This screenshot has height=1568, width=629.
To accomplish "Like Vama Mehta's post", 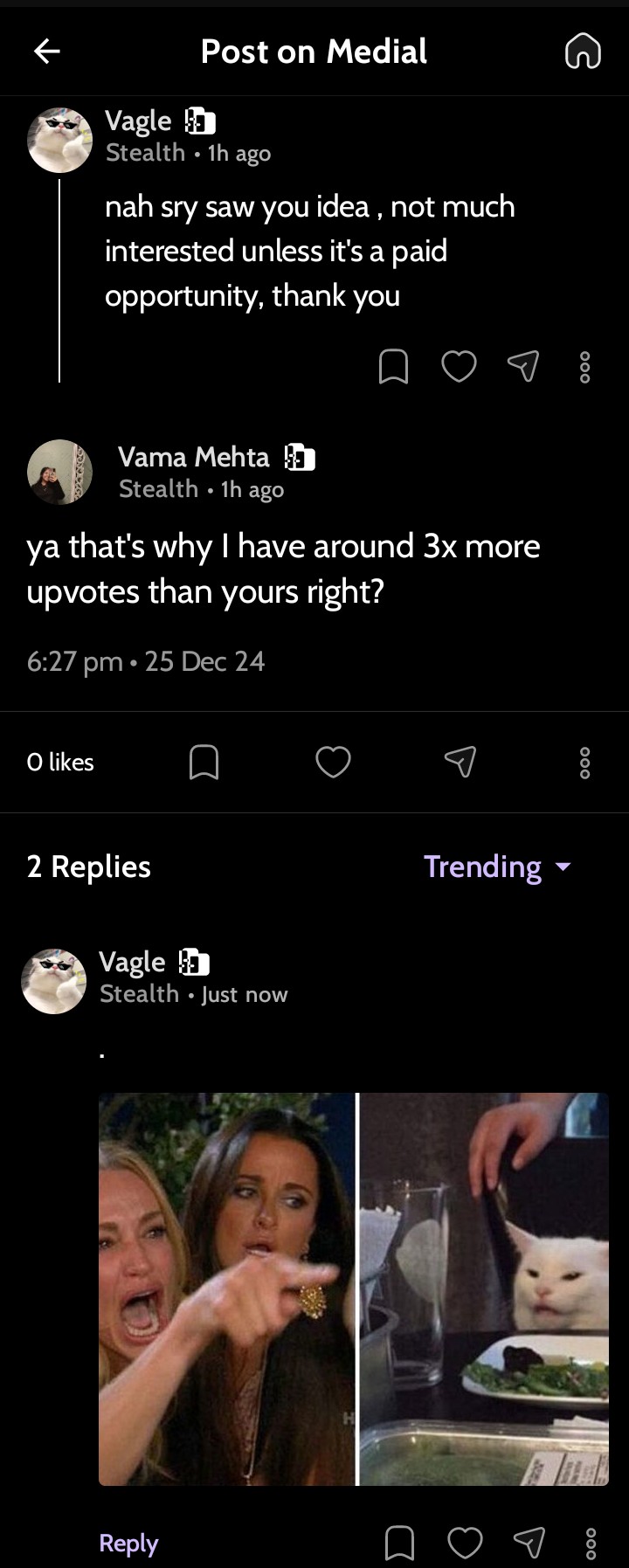I will click(333, 762).
